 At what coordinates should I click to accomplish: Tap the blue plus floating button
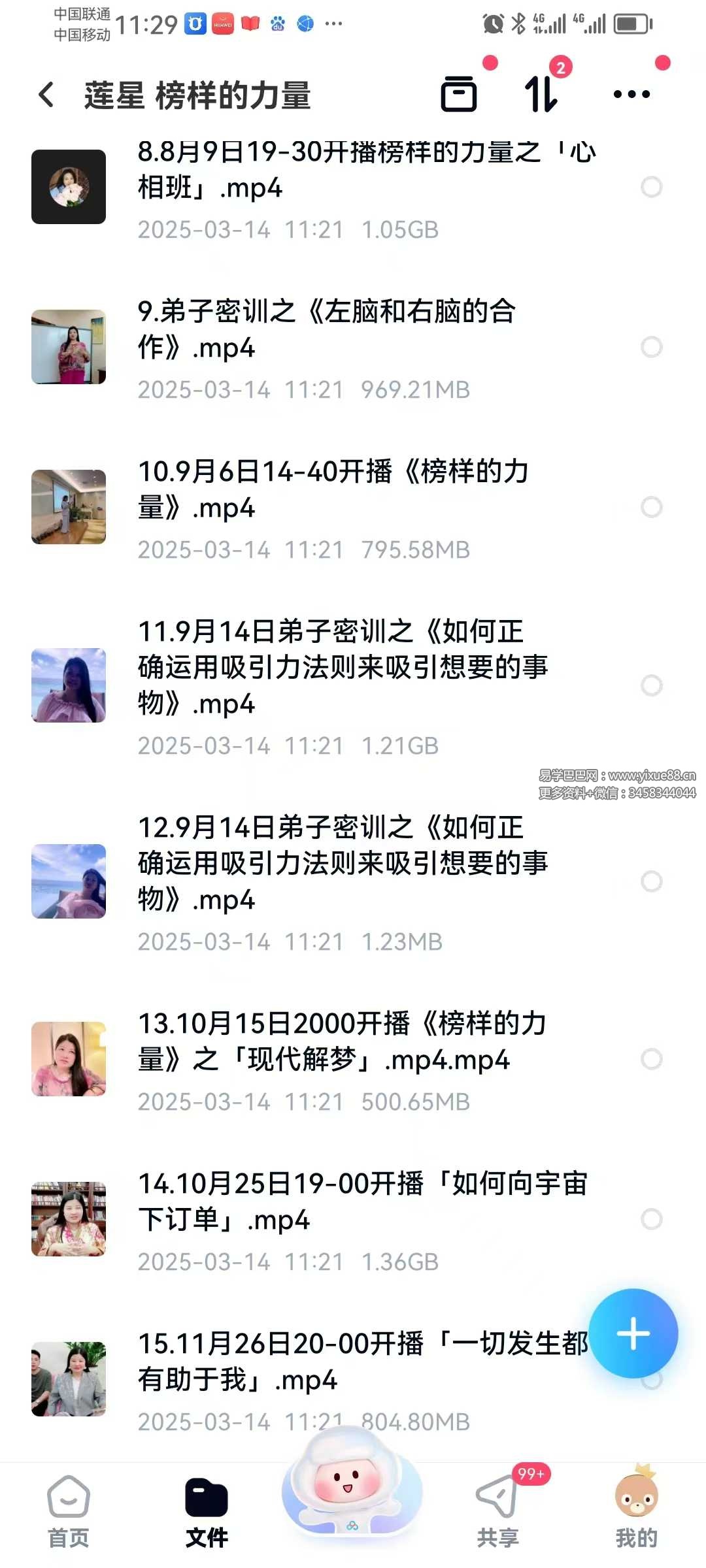pyautogui.click(x=633, y=1333)
